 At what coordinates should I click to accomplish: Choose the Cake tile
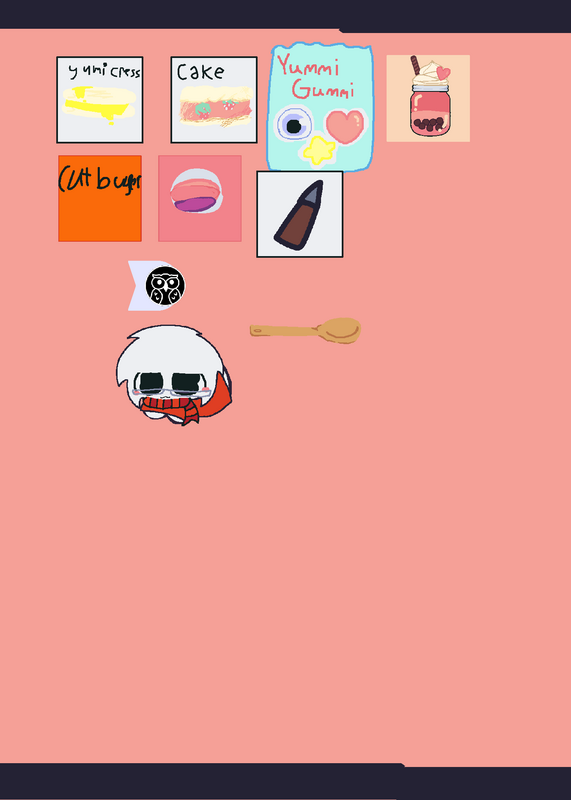click(214, 100)
